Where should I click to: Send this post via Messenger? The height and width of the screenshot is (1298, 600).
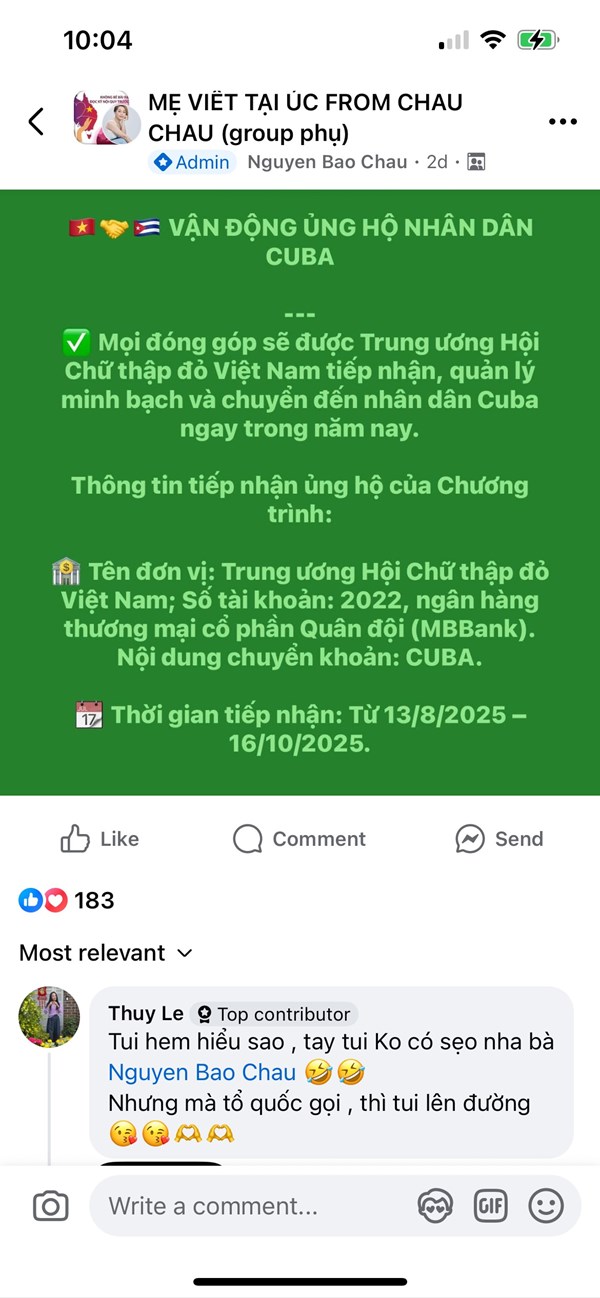pos(499,839)
